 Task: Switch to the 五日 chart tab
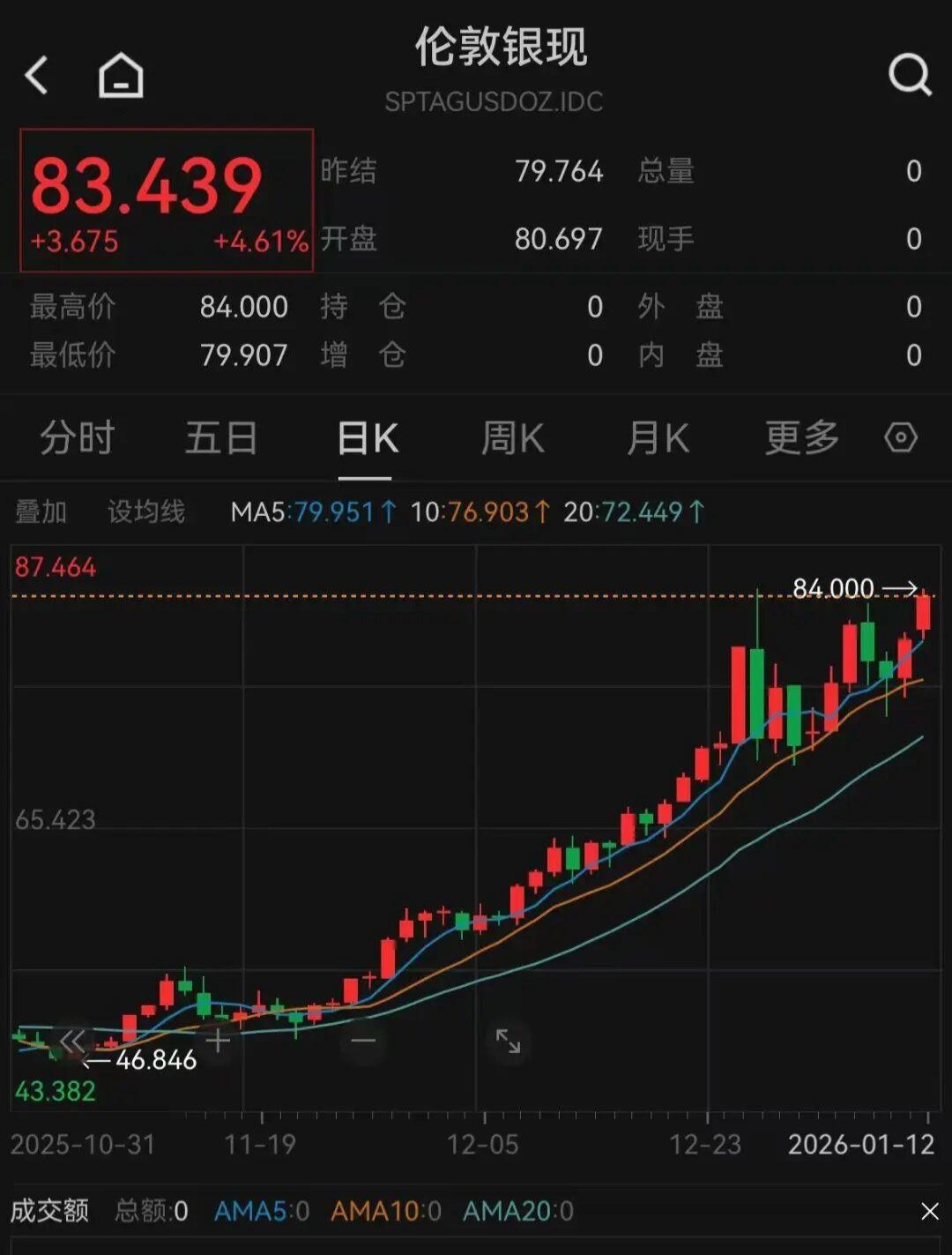point(221,438)
